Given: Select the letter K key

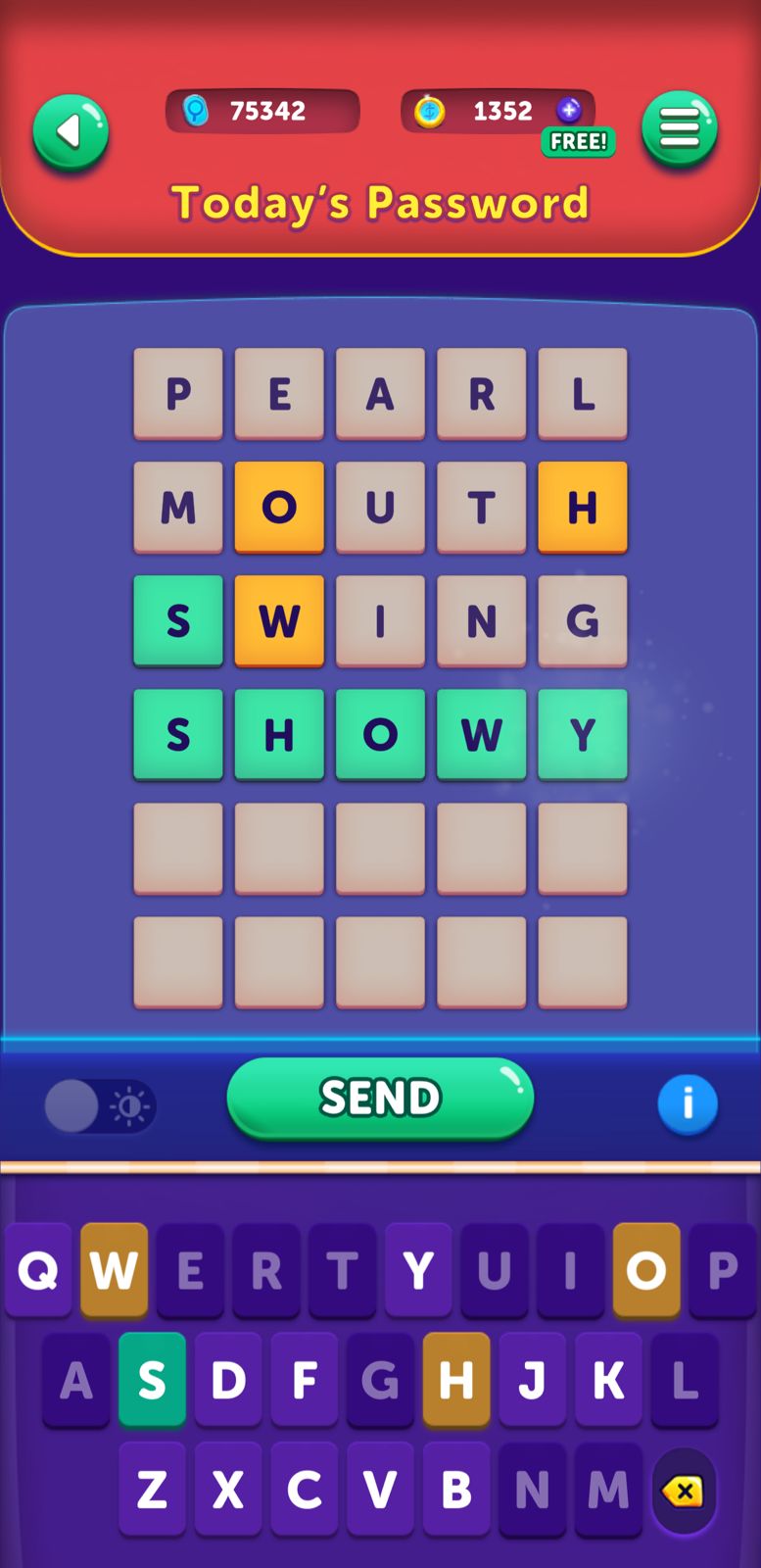Looking at the screenshot, I should (608, 1381).
